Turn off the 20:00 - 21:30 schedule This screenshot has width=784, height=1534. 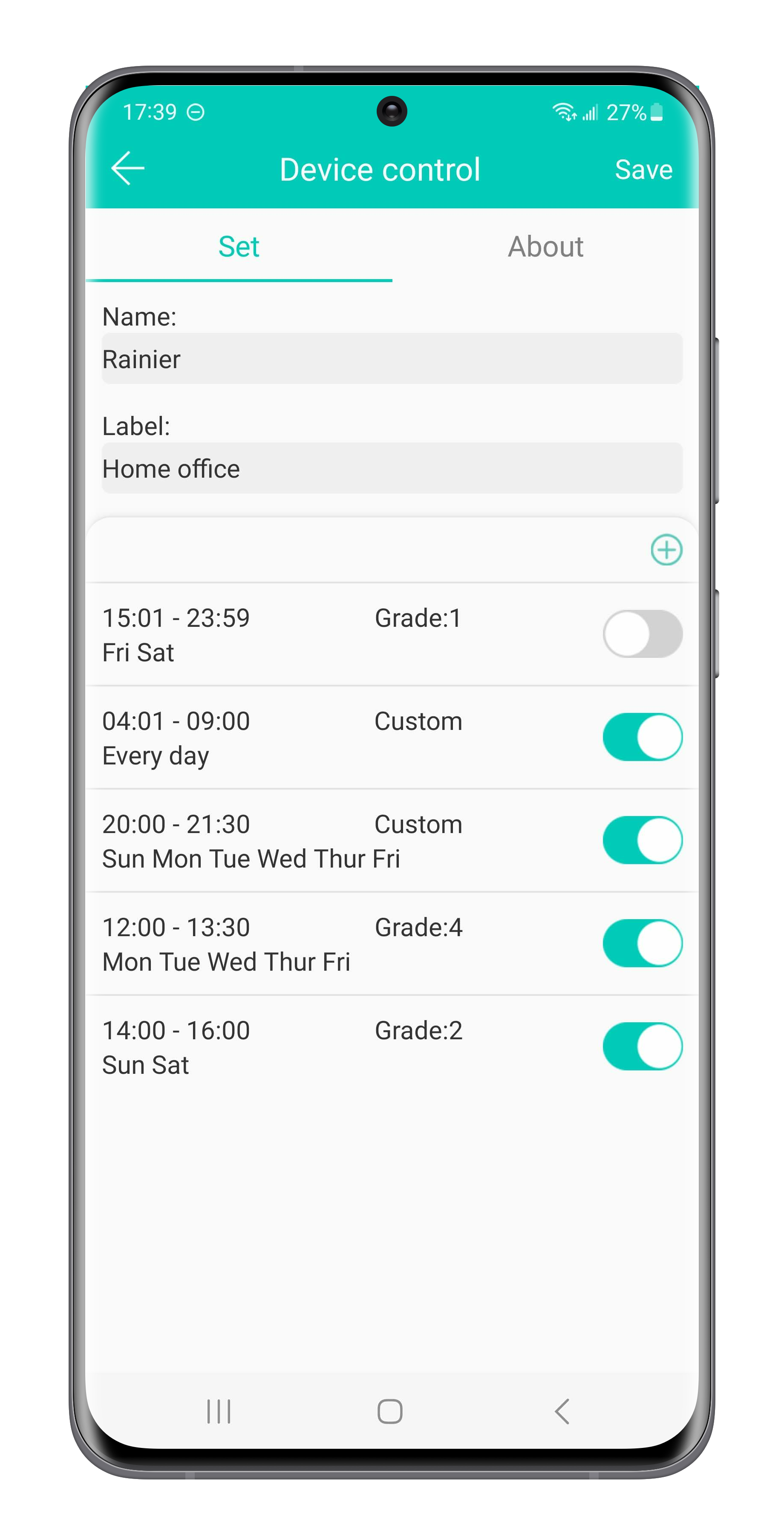coord(642,839)
